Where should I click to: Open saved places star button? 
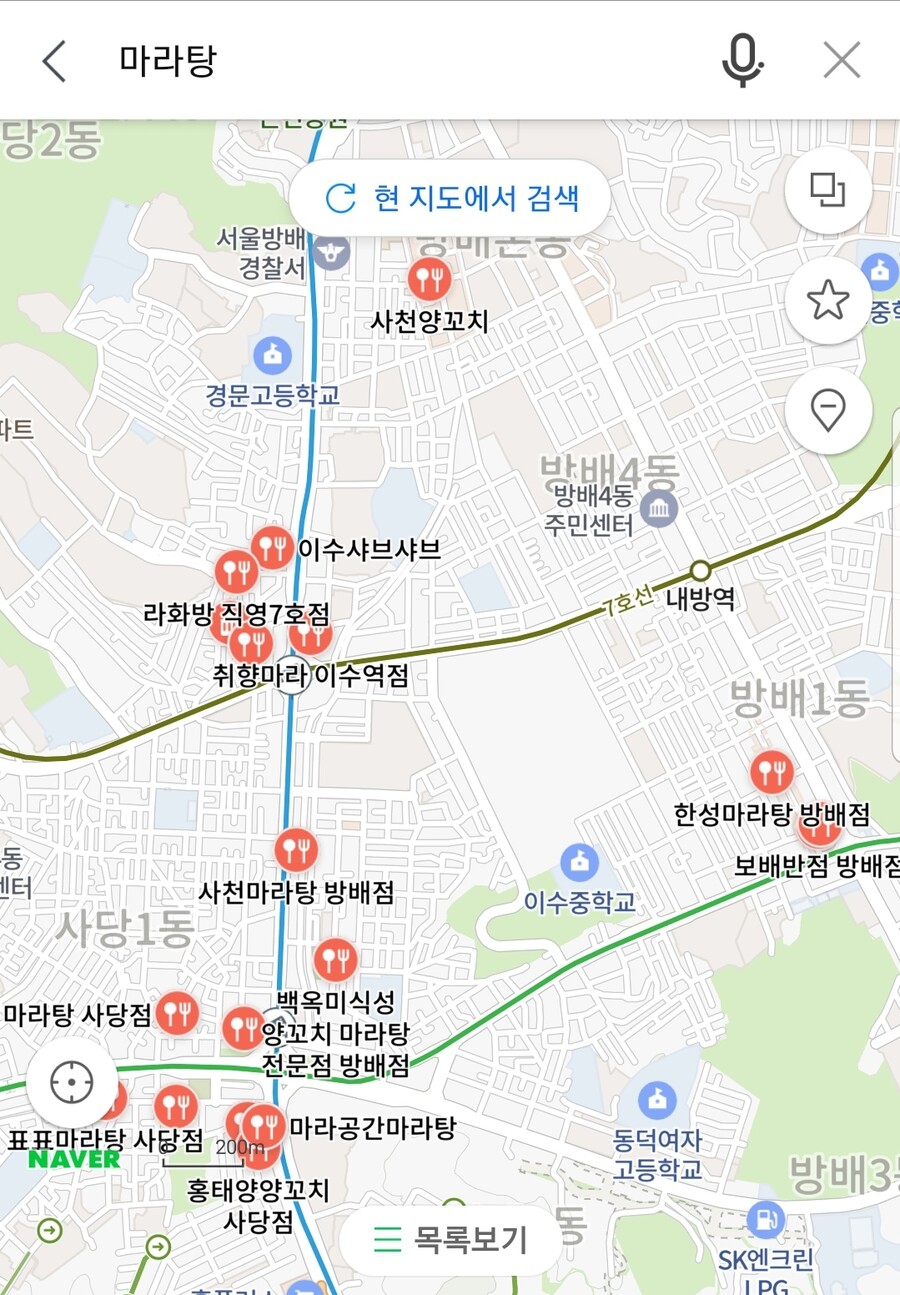click(827, 300)
